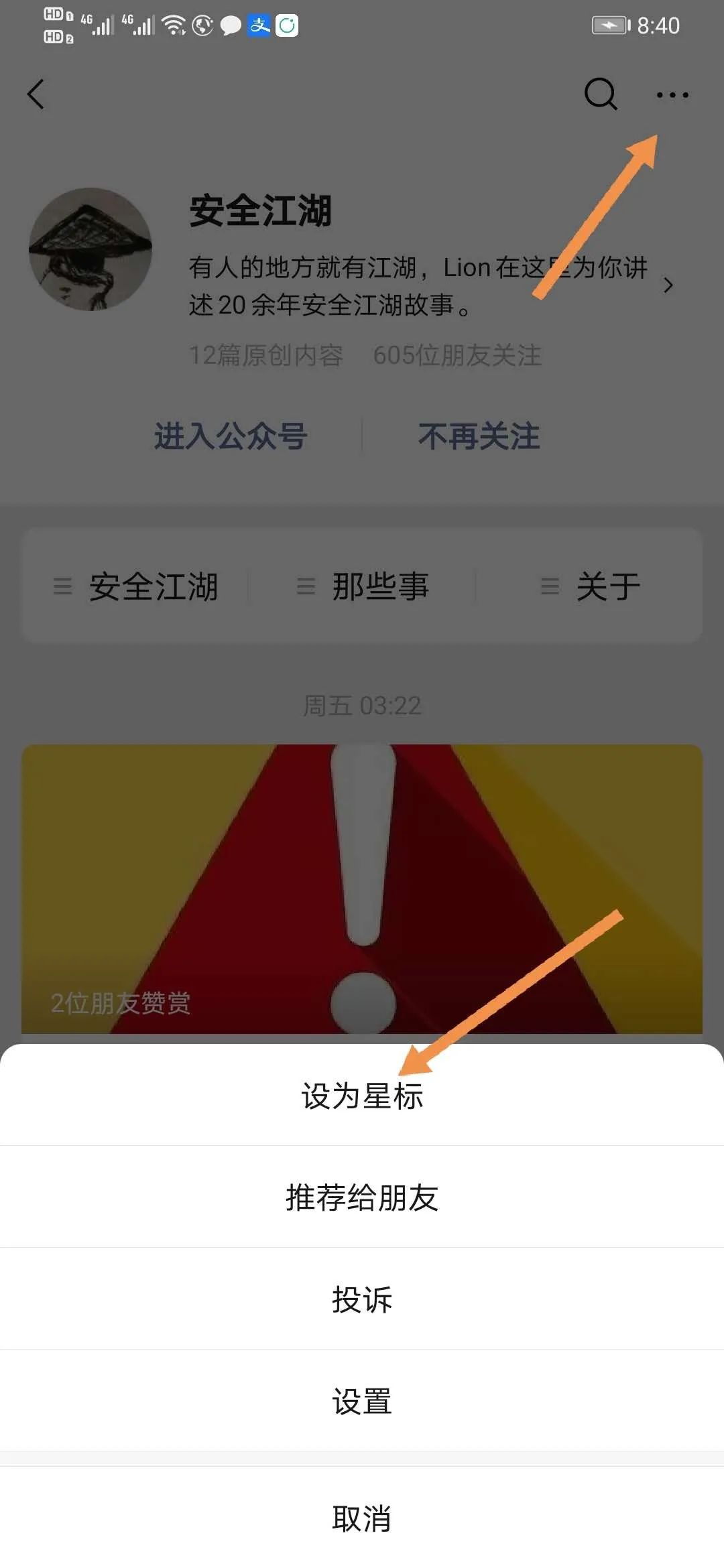Screen dimensions: 724x1568
Task: Select 设为星标 to star this account
Action: tap(362, 1096)
